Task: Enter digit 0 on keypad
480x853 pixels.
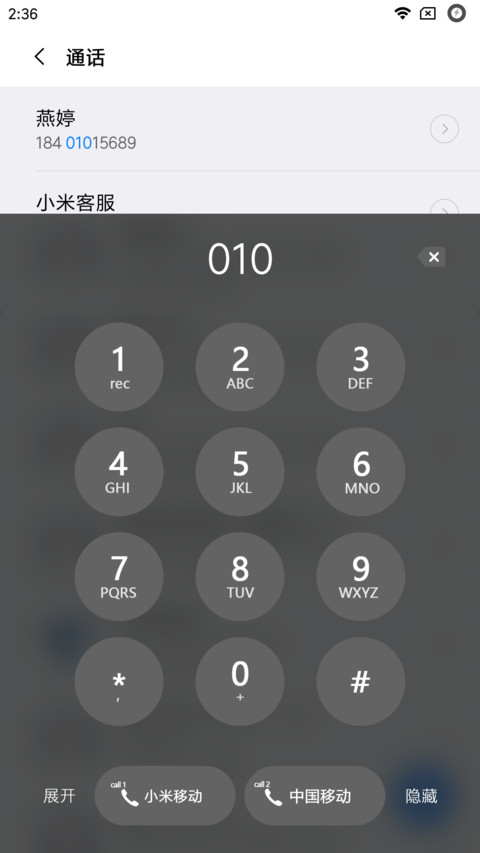Action: pos(240,682)
